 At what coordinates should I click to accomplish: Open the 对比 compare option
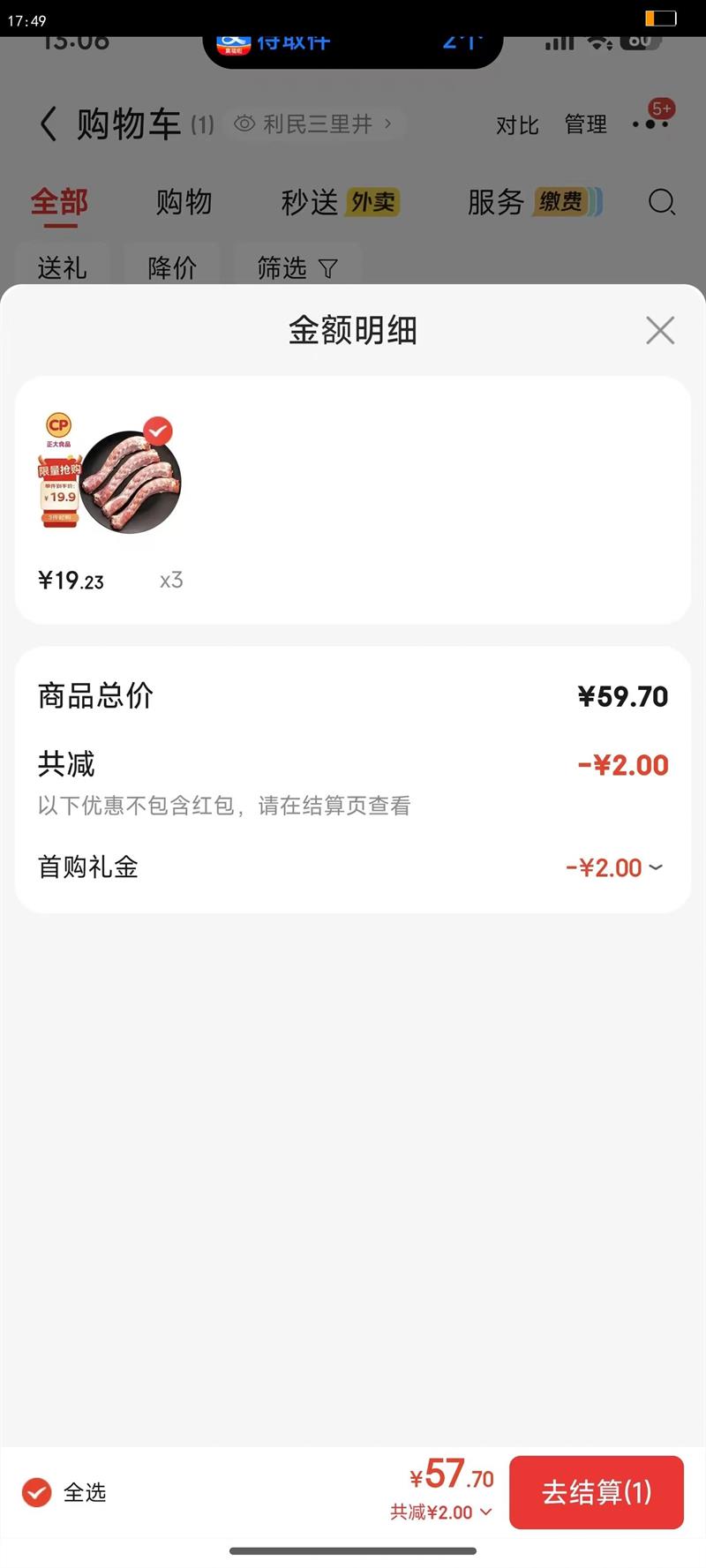click(517, 125)
